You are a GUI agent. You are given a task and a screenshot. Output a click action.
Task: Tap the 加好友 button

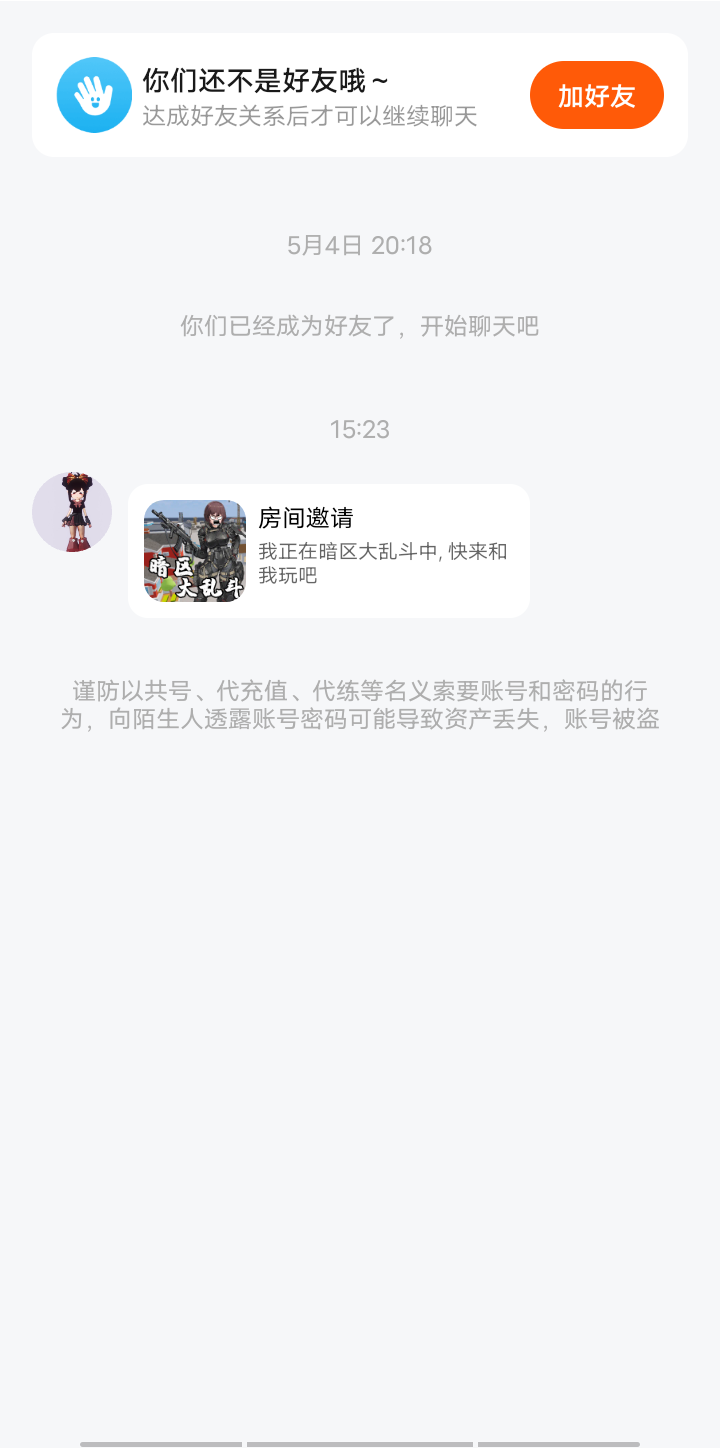[x=596, y=95]
